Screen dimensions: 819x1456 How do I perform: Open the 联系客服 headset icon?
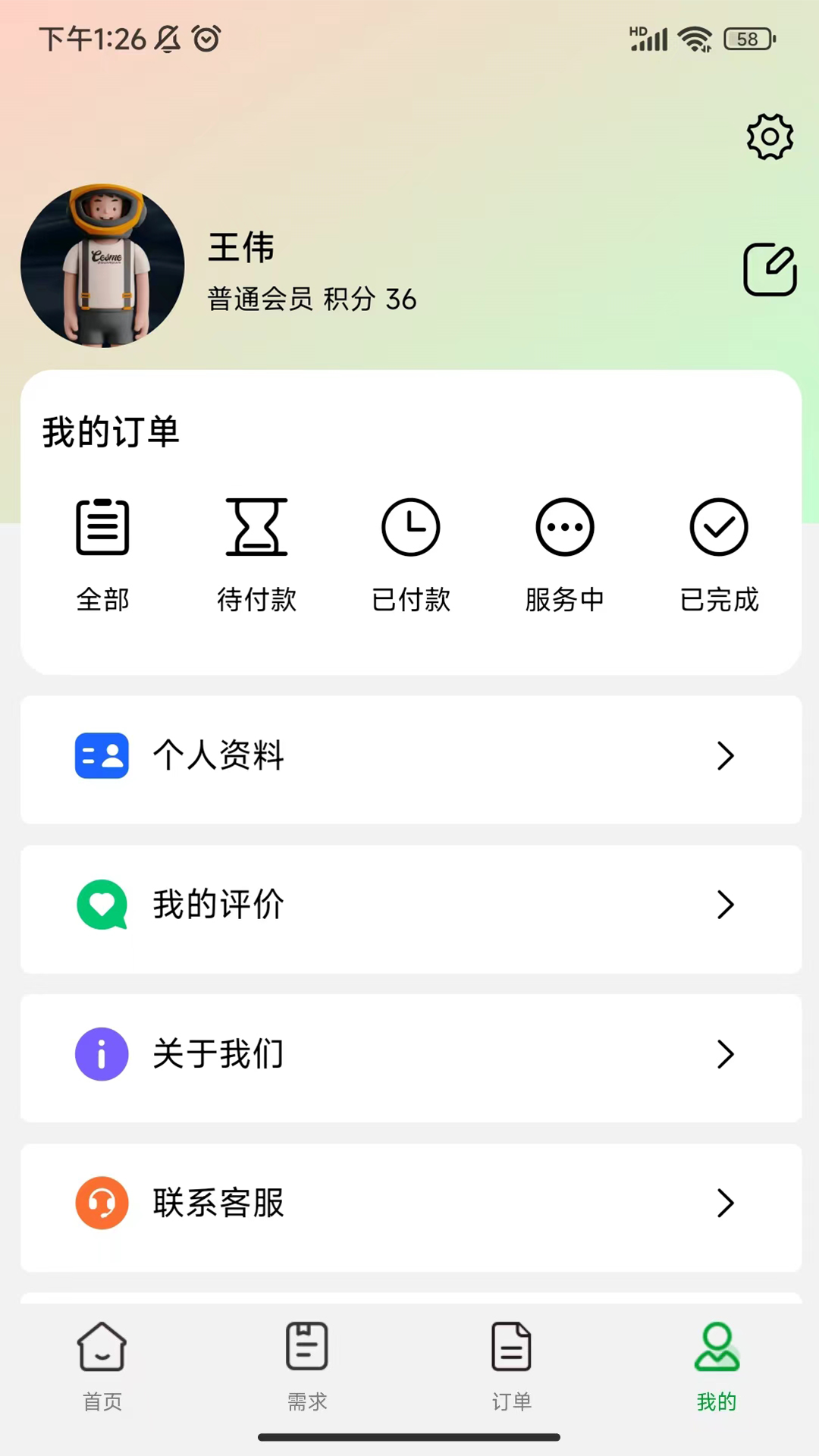pyautogui.click(x=102, y=1203)
